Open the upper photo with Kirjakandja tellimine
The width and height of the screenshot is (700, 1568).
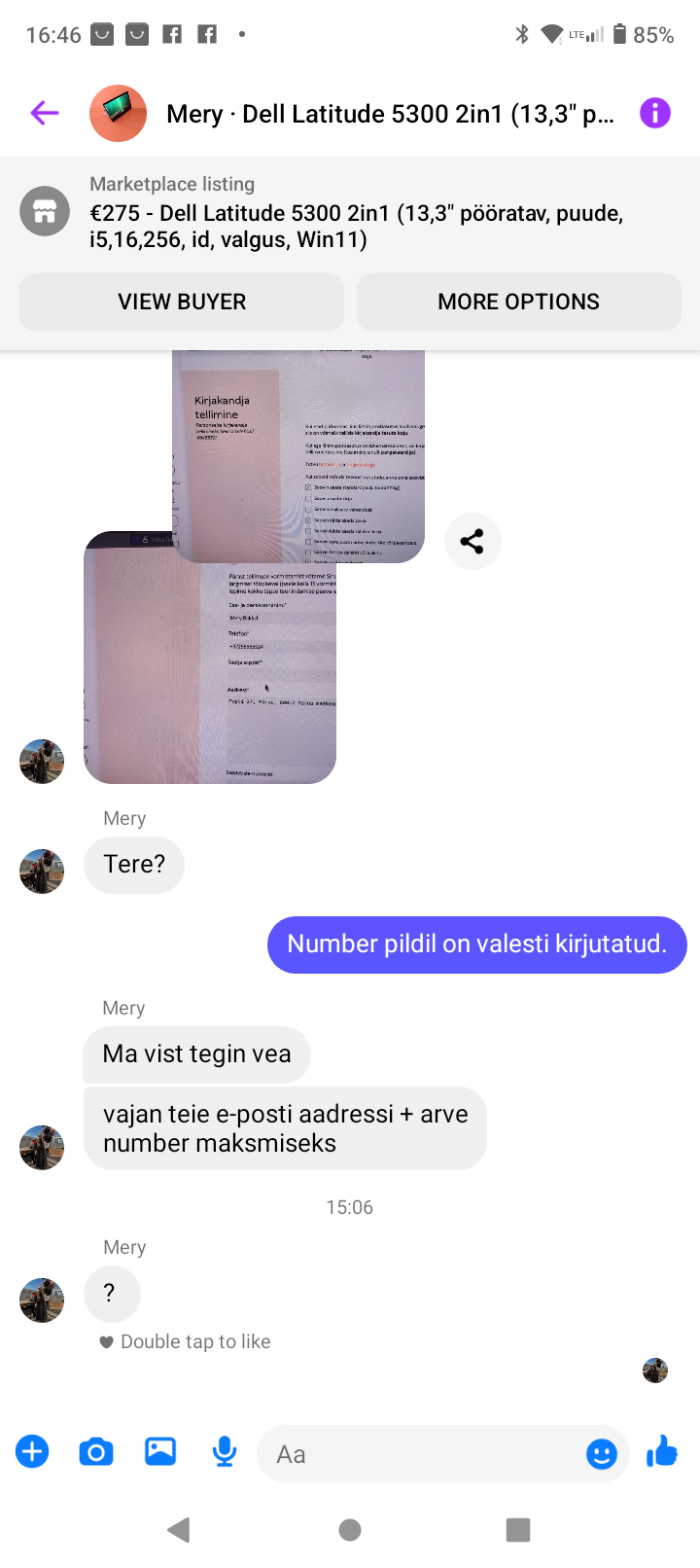[x=298, y=455]
